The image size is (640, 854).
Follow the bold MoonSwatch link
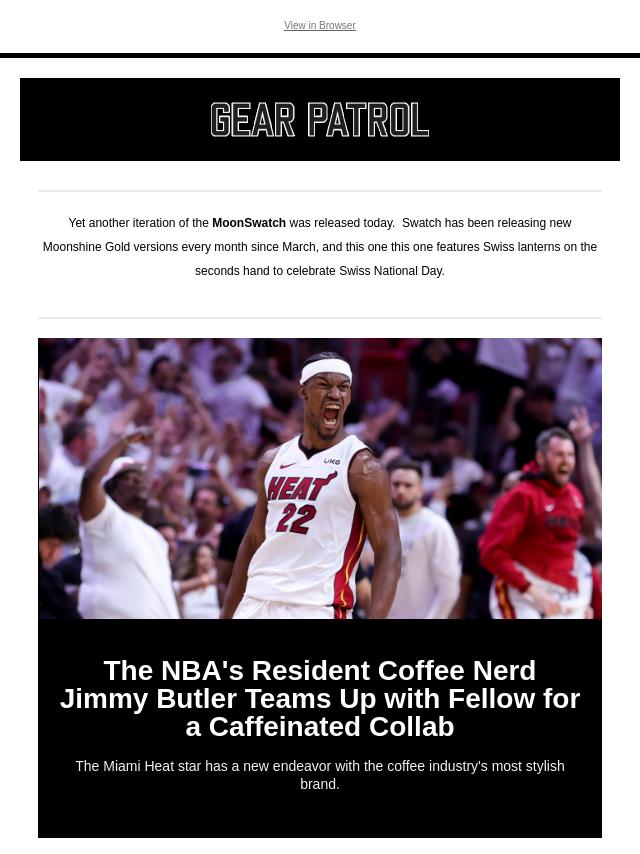coord(248,223)
